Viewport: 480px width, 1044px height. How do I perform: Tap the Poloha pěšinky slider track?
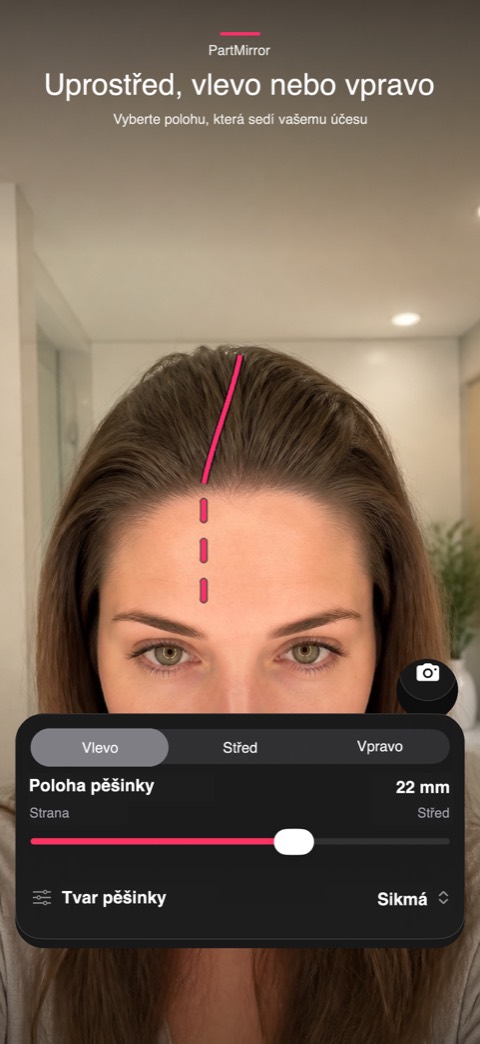[x=240, y=842]
